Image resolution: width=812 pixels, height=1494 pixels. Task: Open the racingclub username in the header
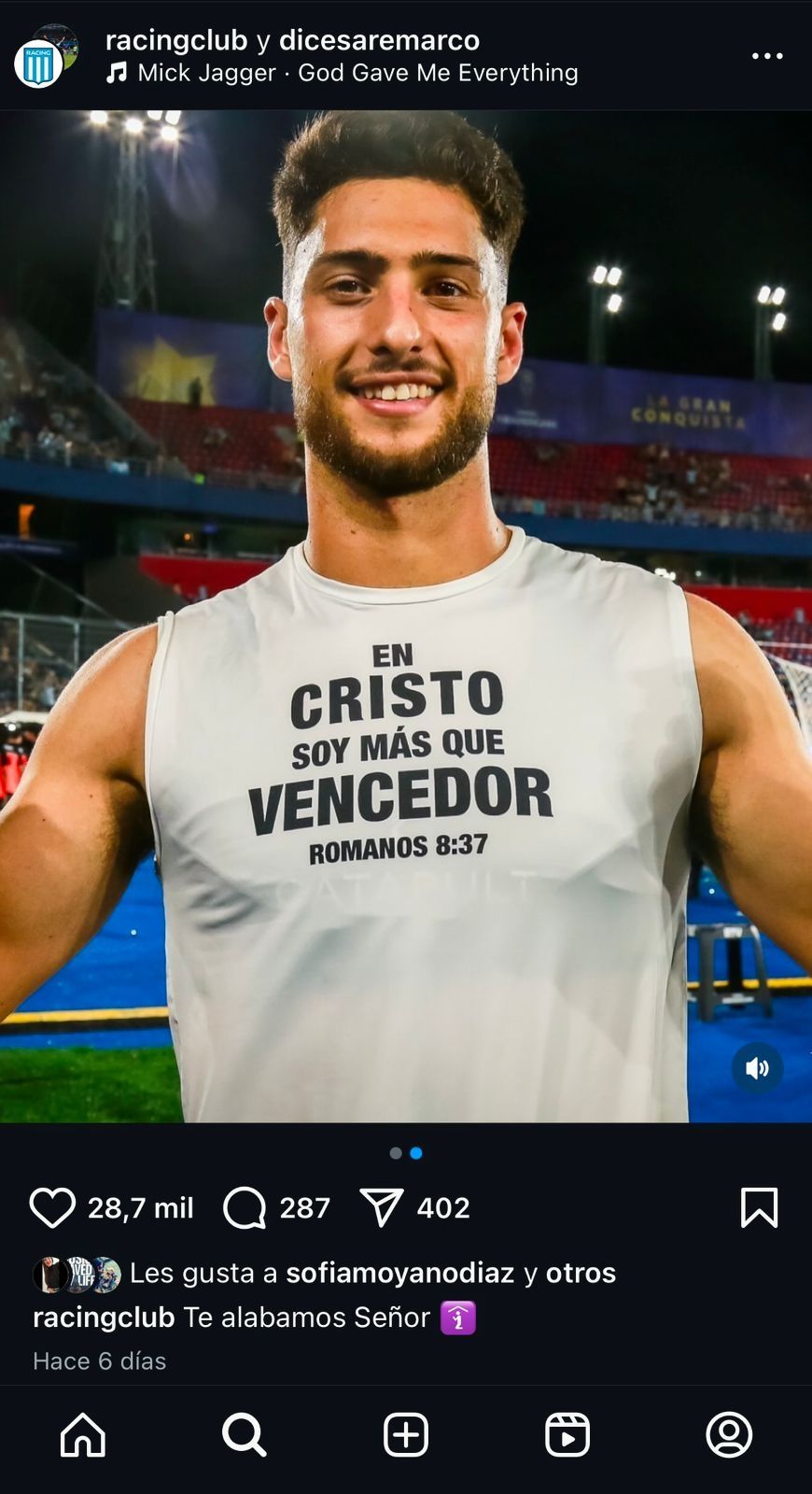click(x=176, y=40)
